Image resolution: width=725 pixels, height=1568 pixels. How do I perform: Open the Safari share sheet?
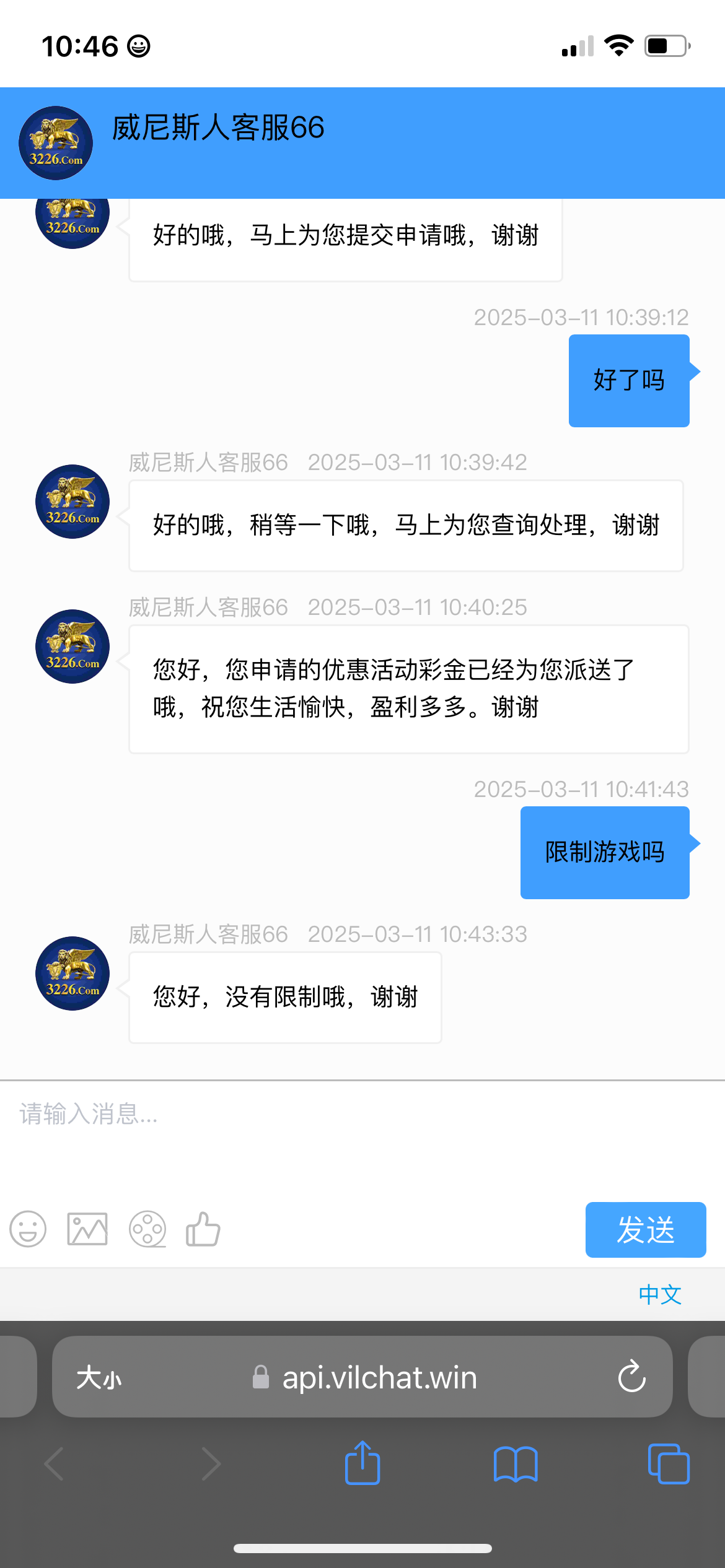coord(362,1463)
